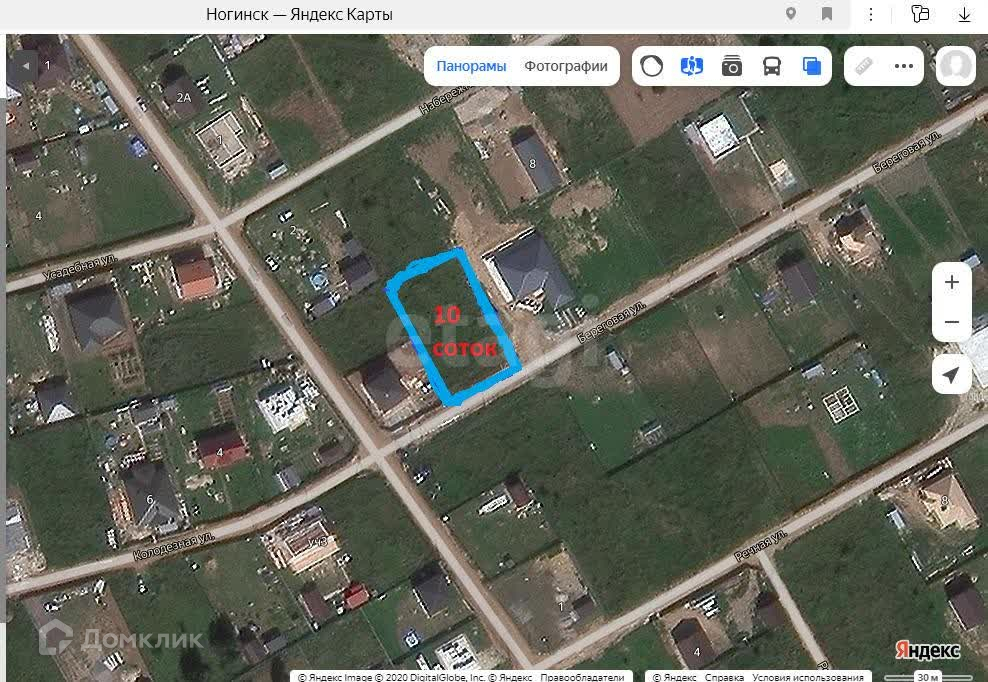Viewport: 988px width, 682px height.
Task: Tap the my location arrow button
Action: (x=951, y=374)
